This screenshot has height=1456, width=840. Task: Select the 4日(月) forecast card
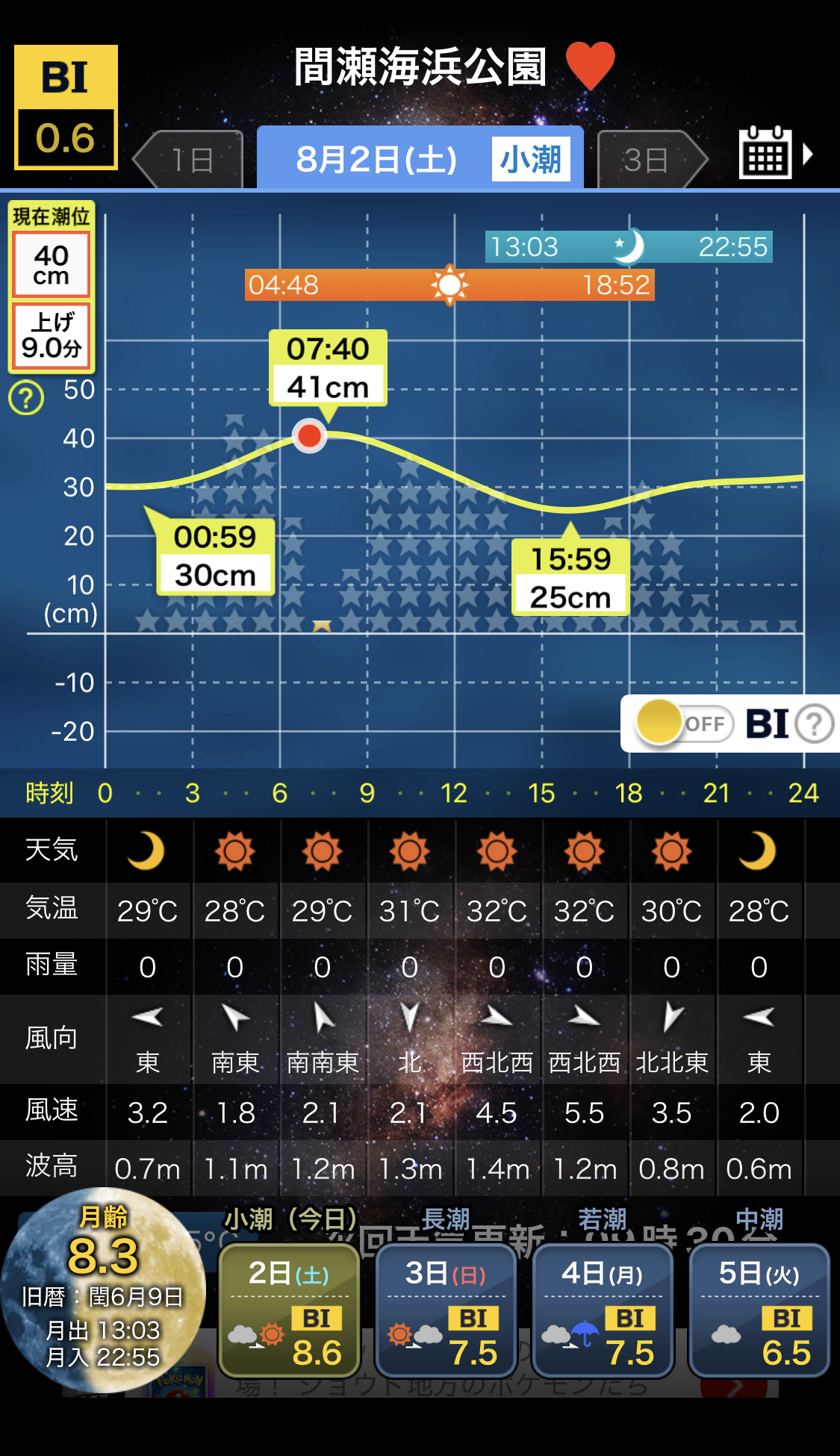point(603,1310)
